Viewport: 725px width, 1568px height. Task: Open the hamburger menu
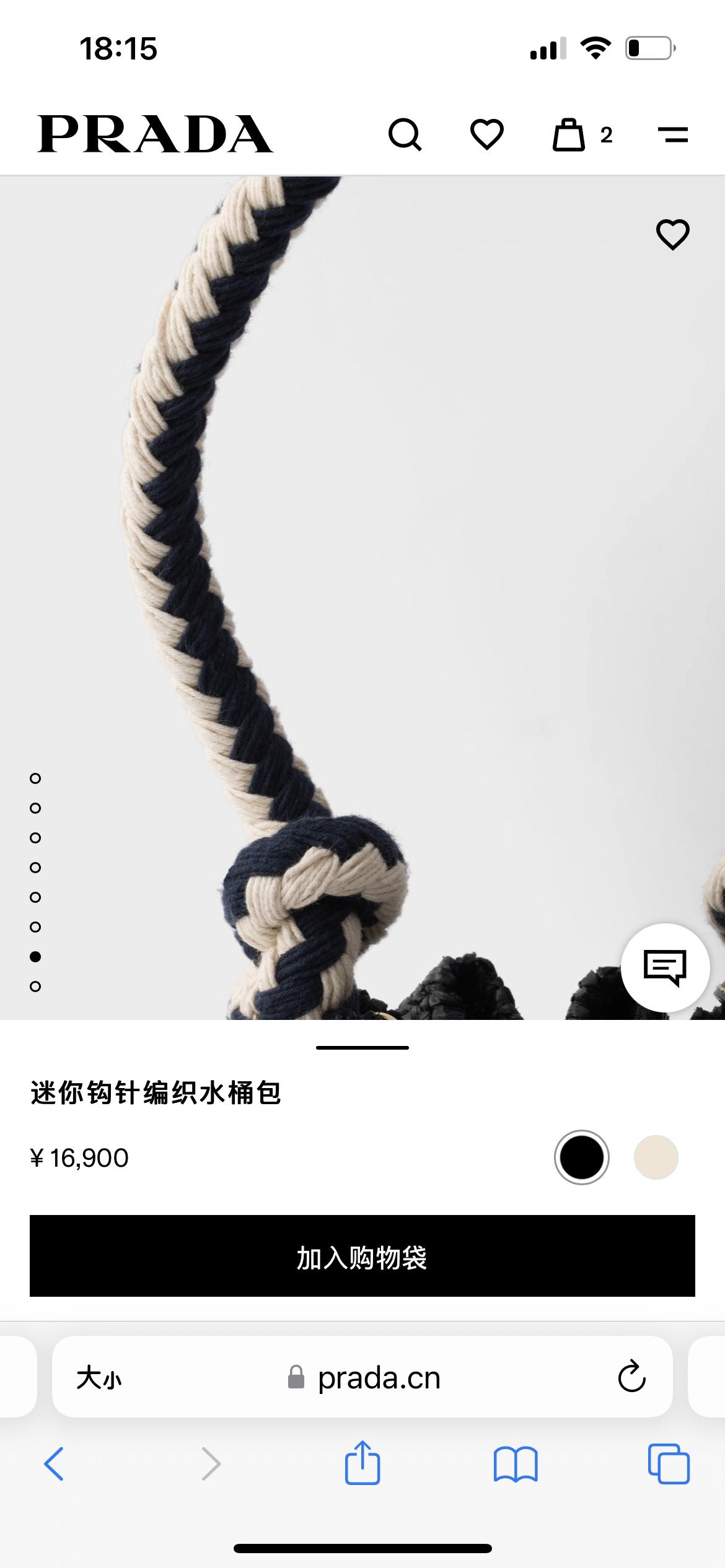[x=673, y=134]
